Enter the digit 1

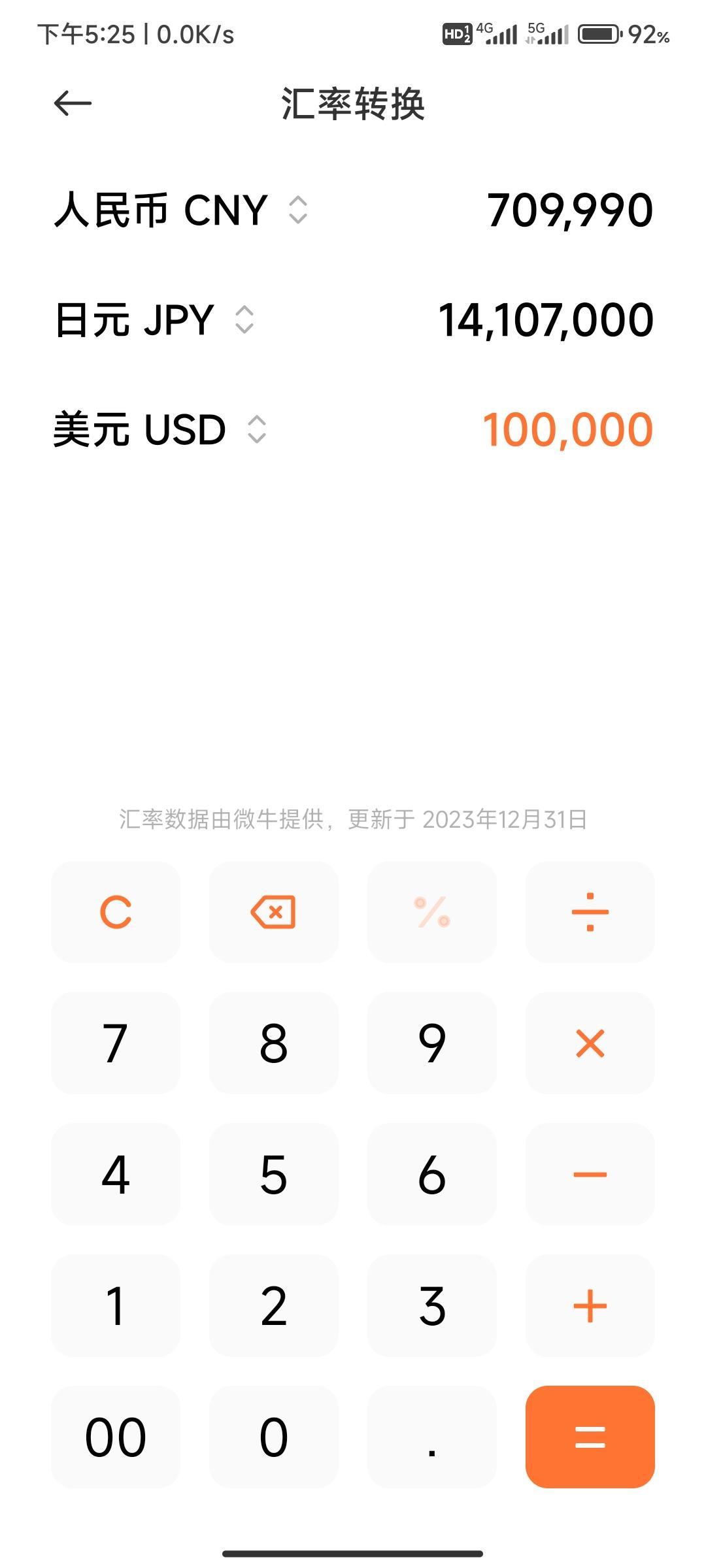coord(116,1305)
